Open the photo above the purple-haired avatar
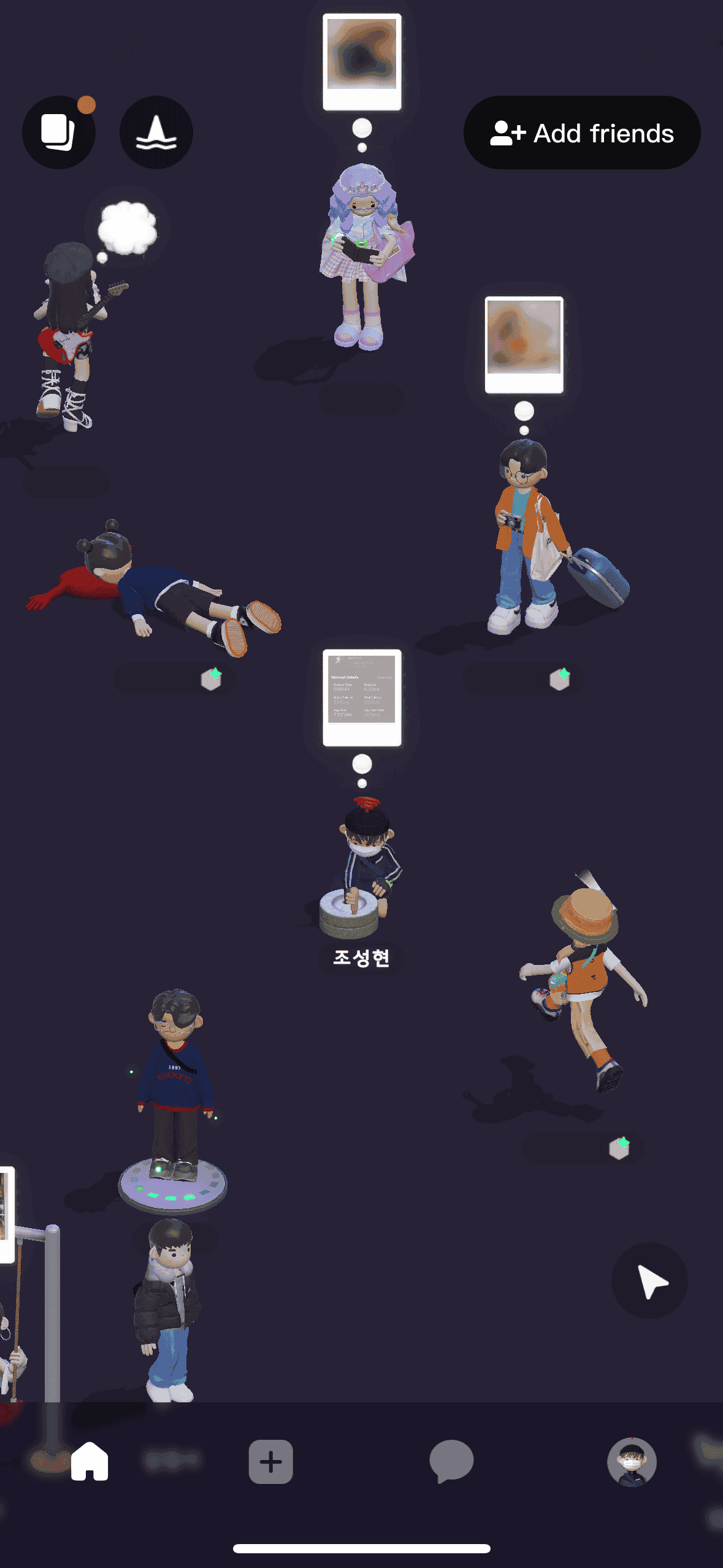This screenshot has width=723, height=1568. click(362, 61)
